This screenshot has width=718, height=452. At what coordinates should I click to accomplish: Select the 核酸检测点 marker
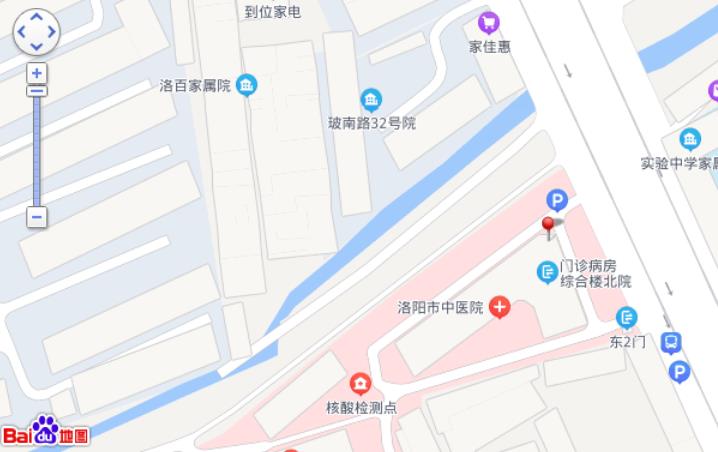(x=360, y=384)
